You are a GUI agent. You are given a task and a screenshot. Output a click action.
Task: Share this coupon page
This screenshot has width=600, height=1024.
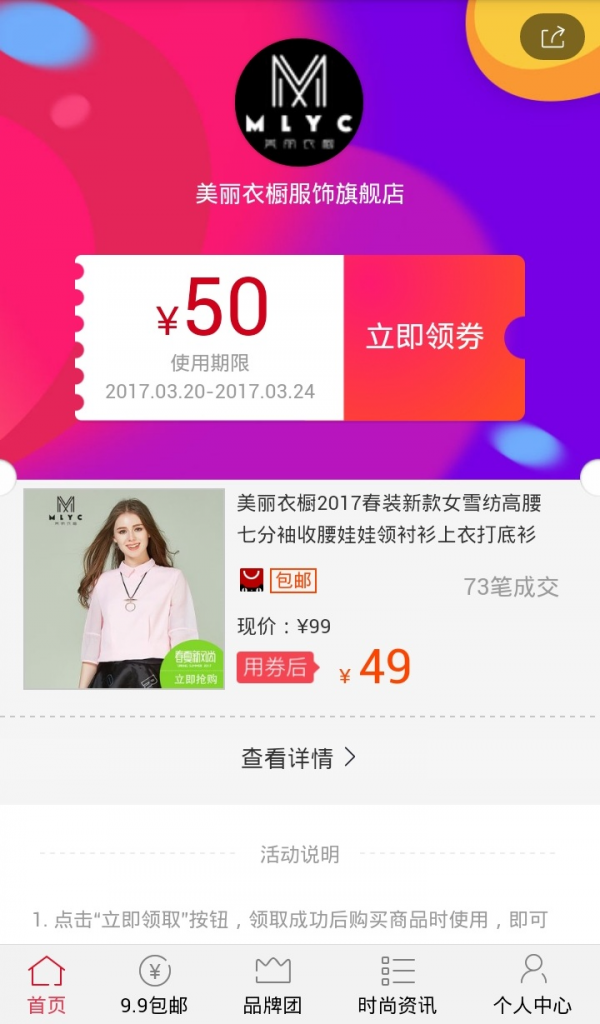[x=552, y=38]
